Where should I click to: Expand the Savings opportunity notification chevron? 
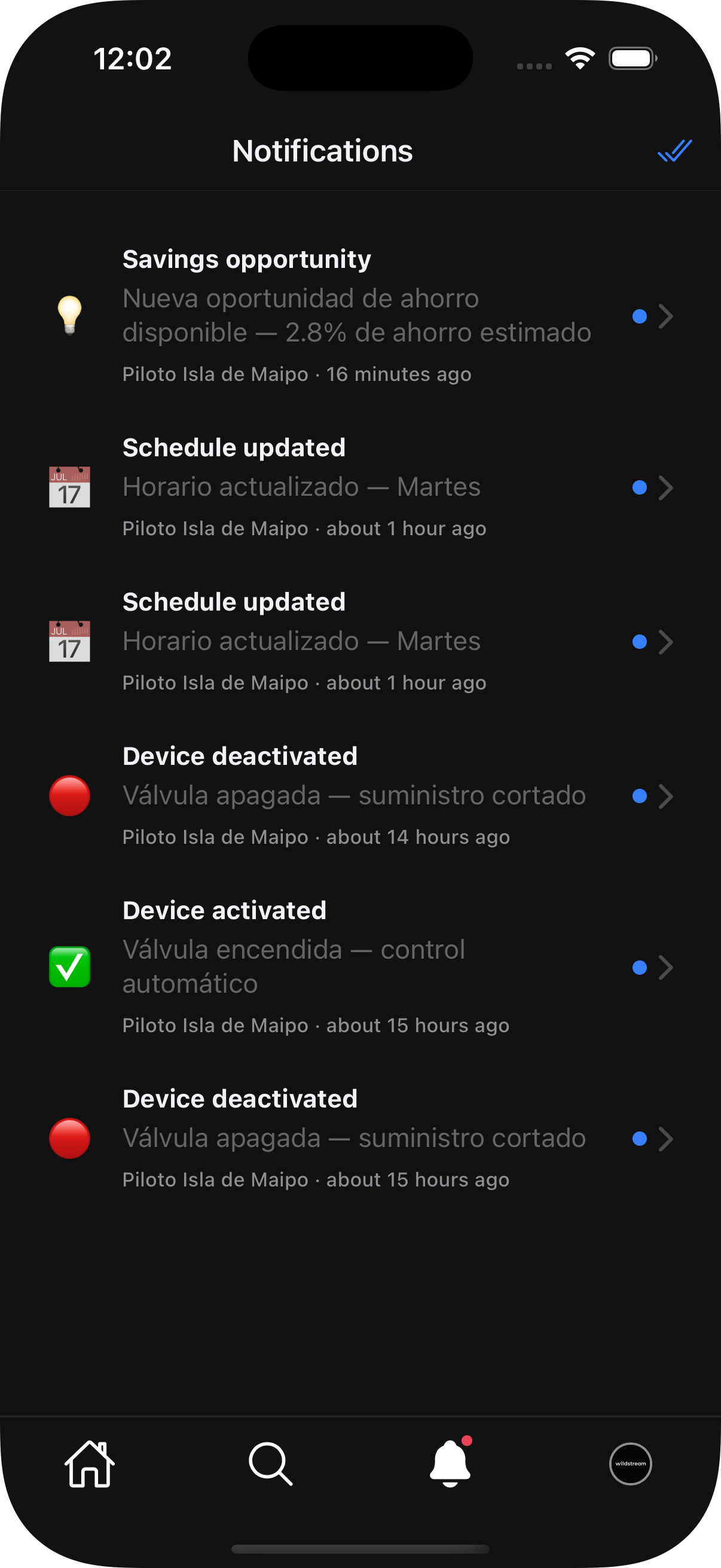(665, 316)
